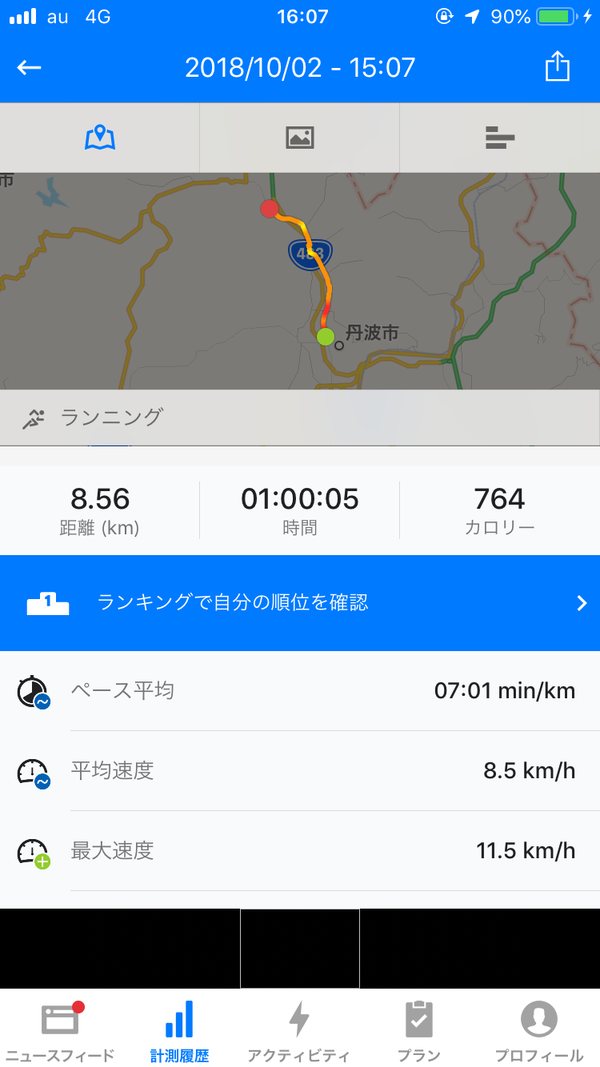Image resolution: width=600 pixels, height=1067 pixels.
Task: Select the 計測履歴 tab
Action: (x=180, y=1029)
